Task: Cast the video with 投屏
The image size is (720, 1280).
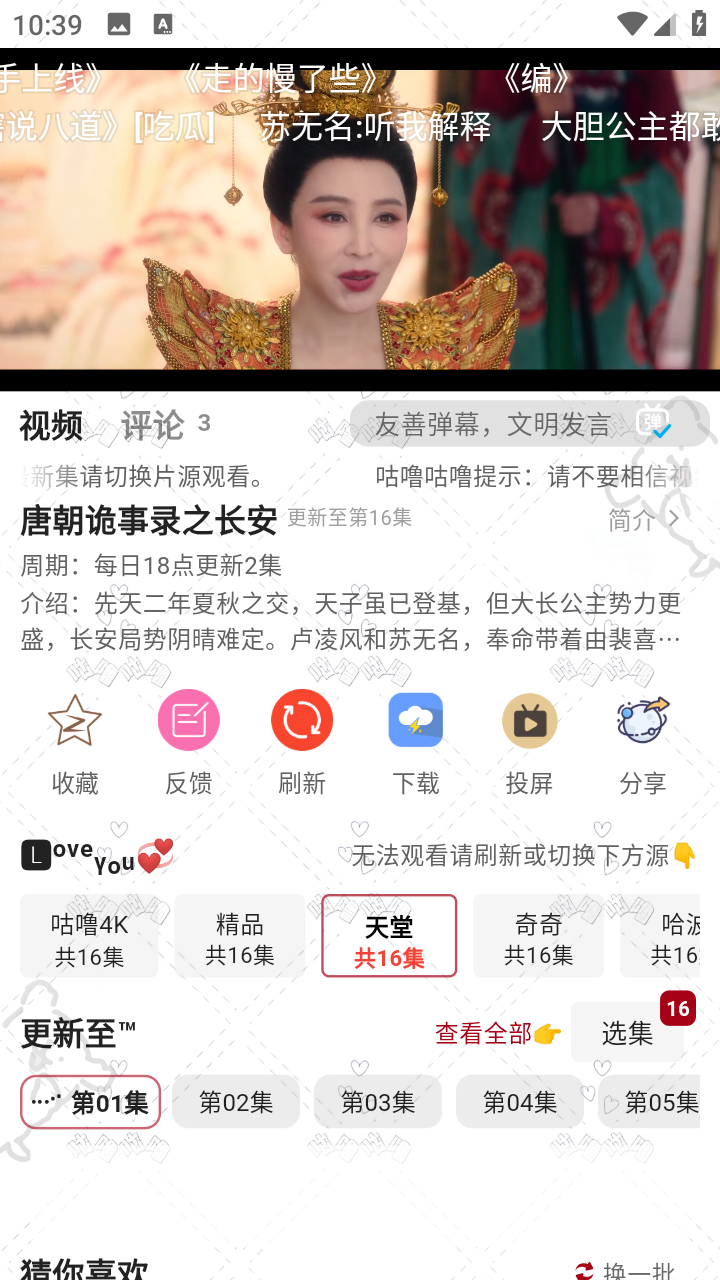Action: [529, 741]
